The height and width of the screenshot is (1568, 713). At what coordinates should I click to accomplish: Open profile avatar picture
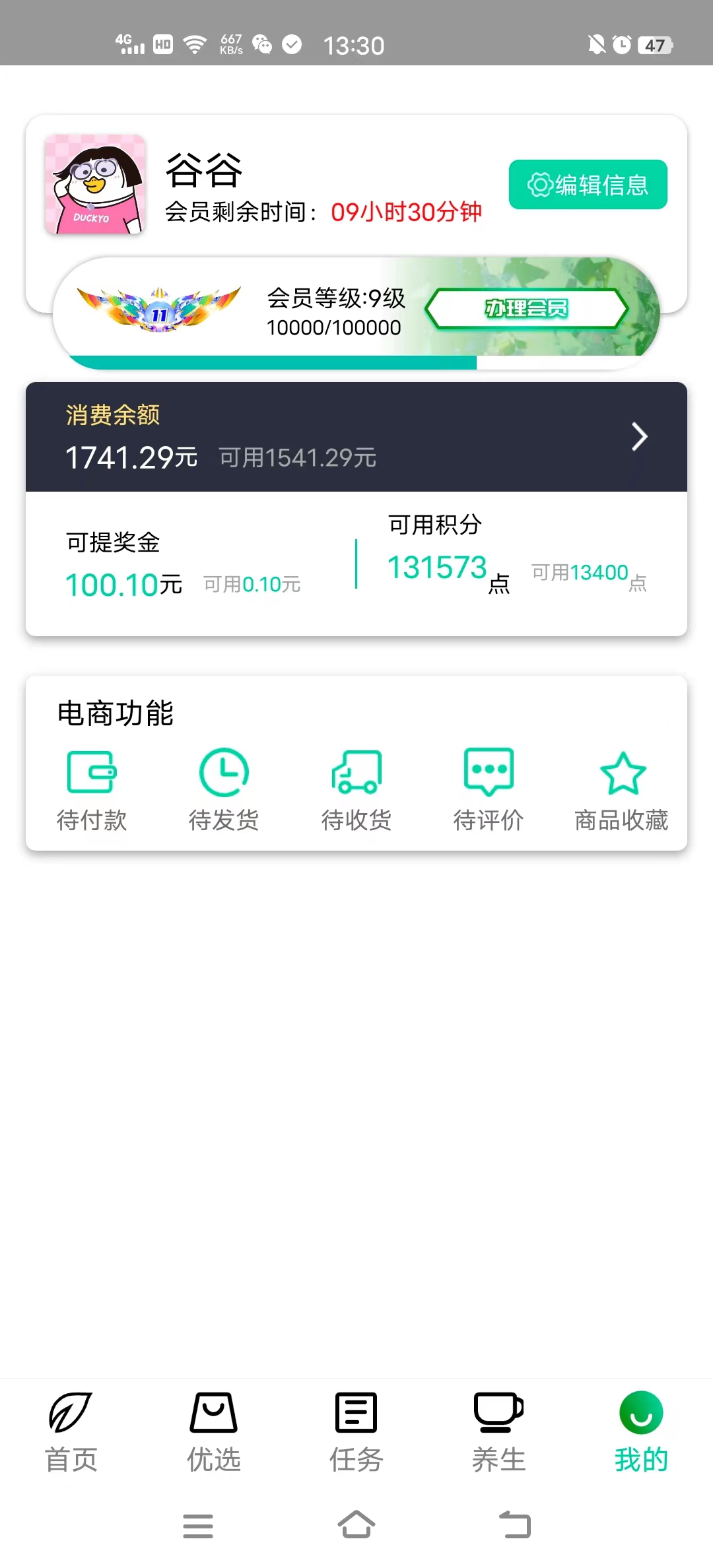pos(94,185)
